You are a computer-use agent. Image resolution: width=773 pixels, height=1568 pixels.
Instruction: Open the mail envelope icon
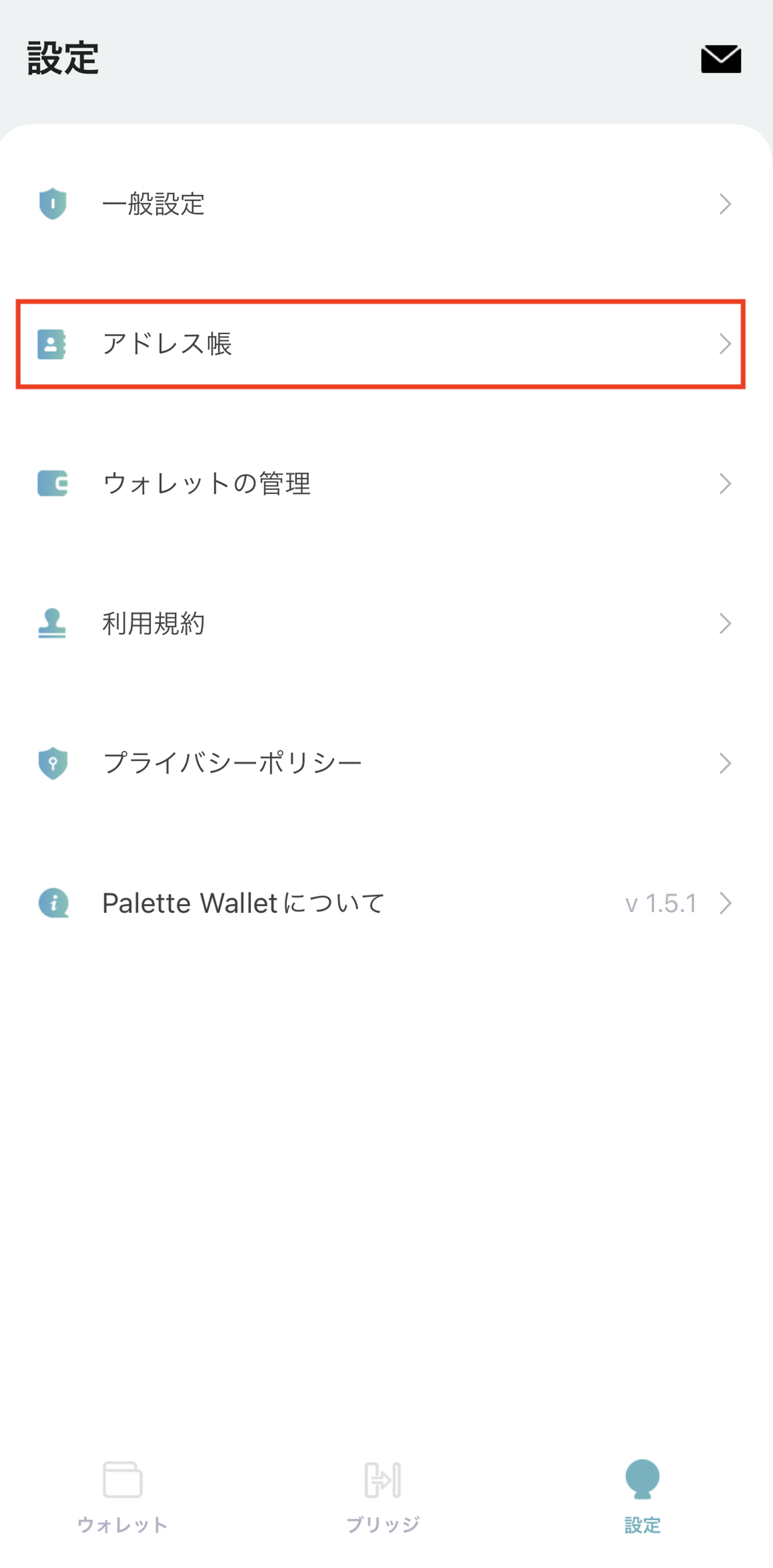pyautogui.click(x=721, y=59)
